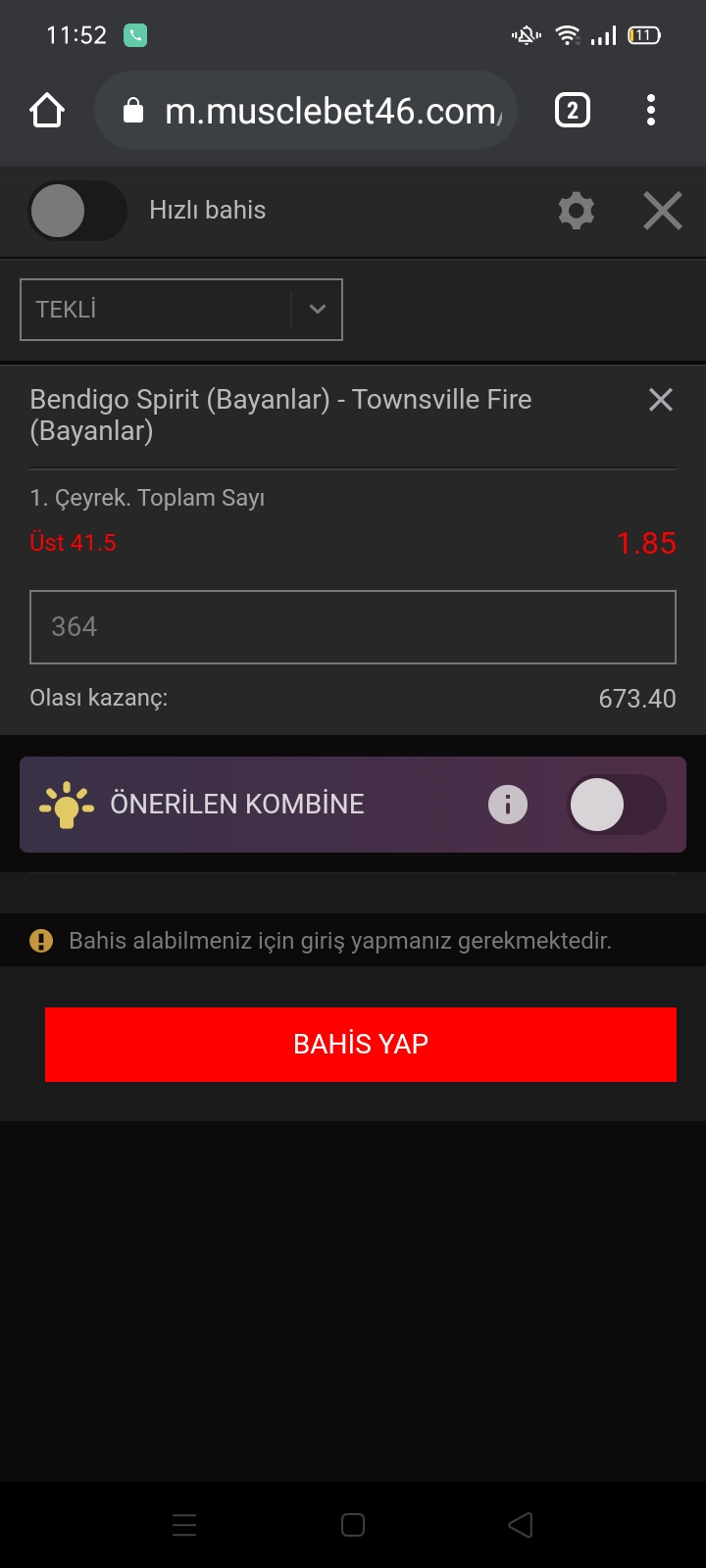Open the browser home page

coord(47,111)
